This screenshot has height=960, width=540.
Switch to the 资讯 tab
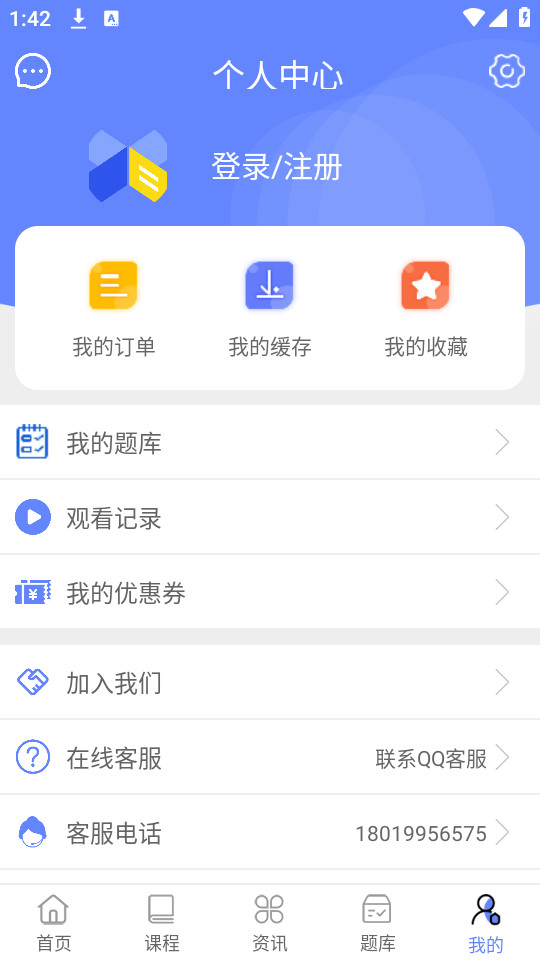click(270, 923)
